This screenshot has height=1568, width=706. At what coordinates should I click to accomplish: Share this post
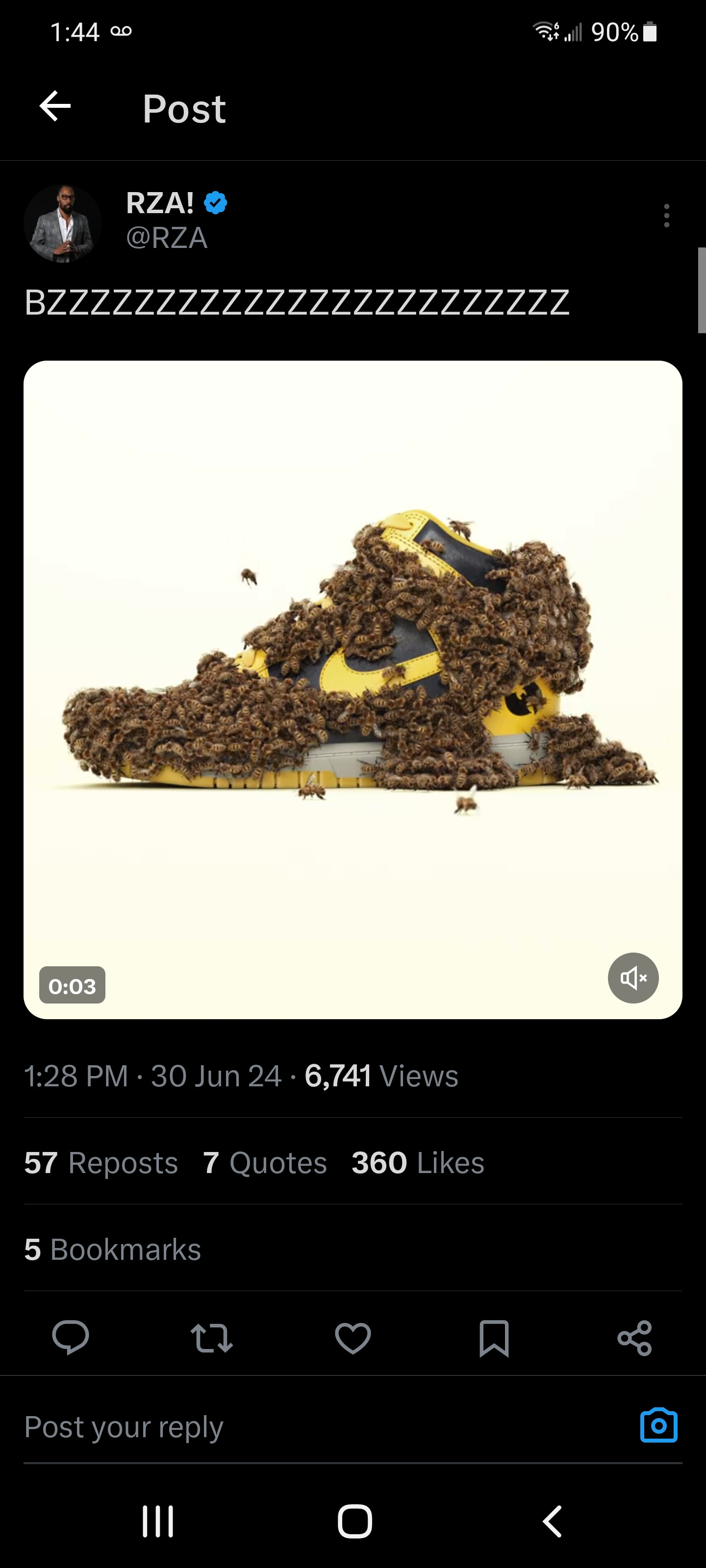pos(635,1338)
